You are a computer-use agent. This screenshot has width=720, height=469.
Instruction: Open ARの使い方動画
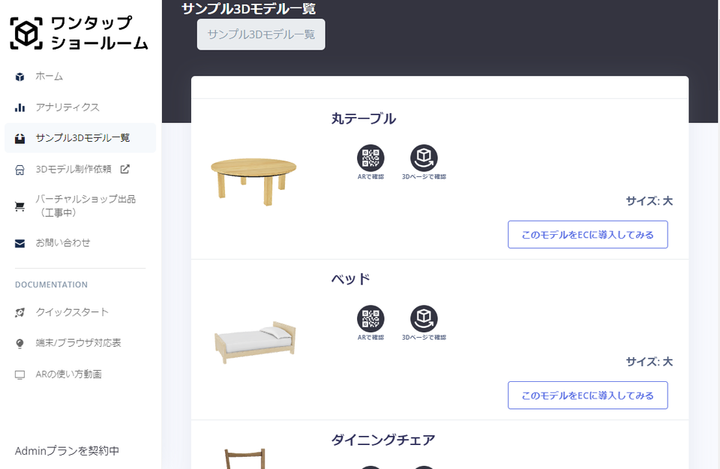68,374
